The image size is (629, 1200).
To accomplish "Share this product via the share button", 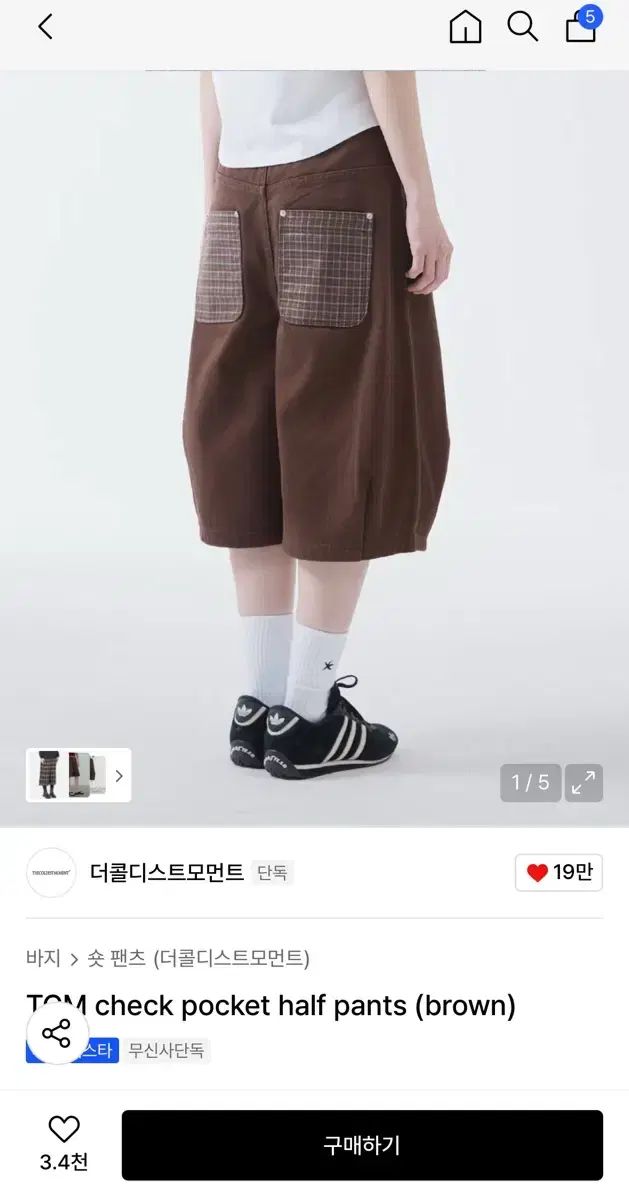I will pyautogui.click(x=56, y=1033).
